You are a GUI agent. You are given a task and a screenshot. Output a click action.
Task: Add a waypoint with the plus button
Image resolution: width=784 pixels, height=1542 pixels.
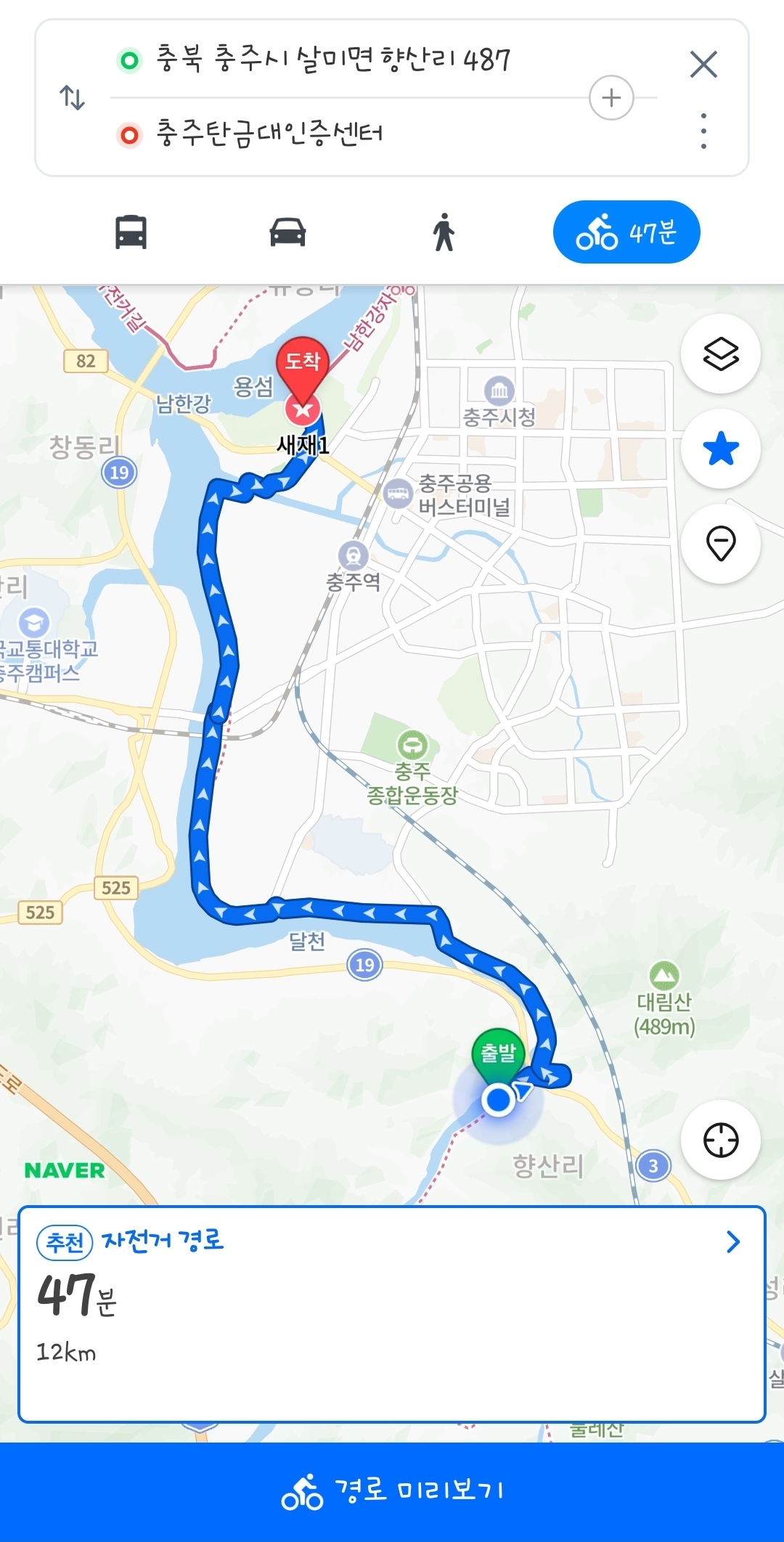[611, 97]
